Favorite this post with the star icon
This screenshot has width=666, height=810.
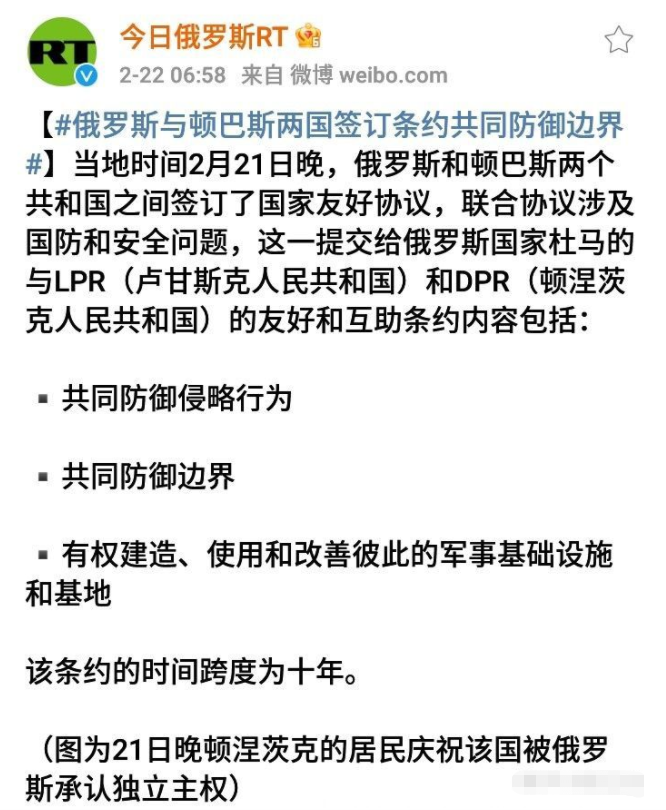(619, 40)
